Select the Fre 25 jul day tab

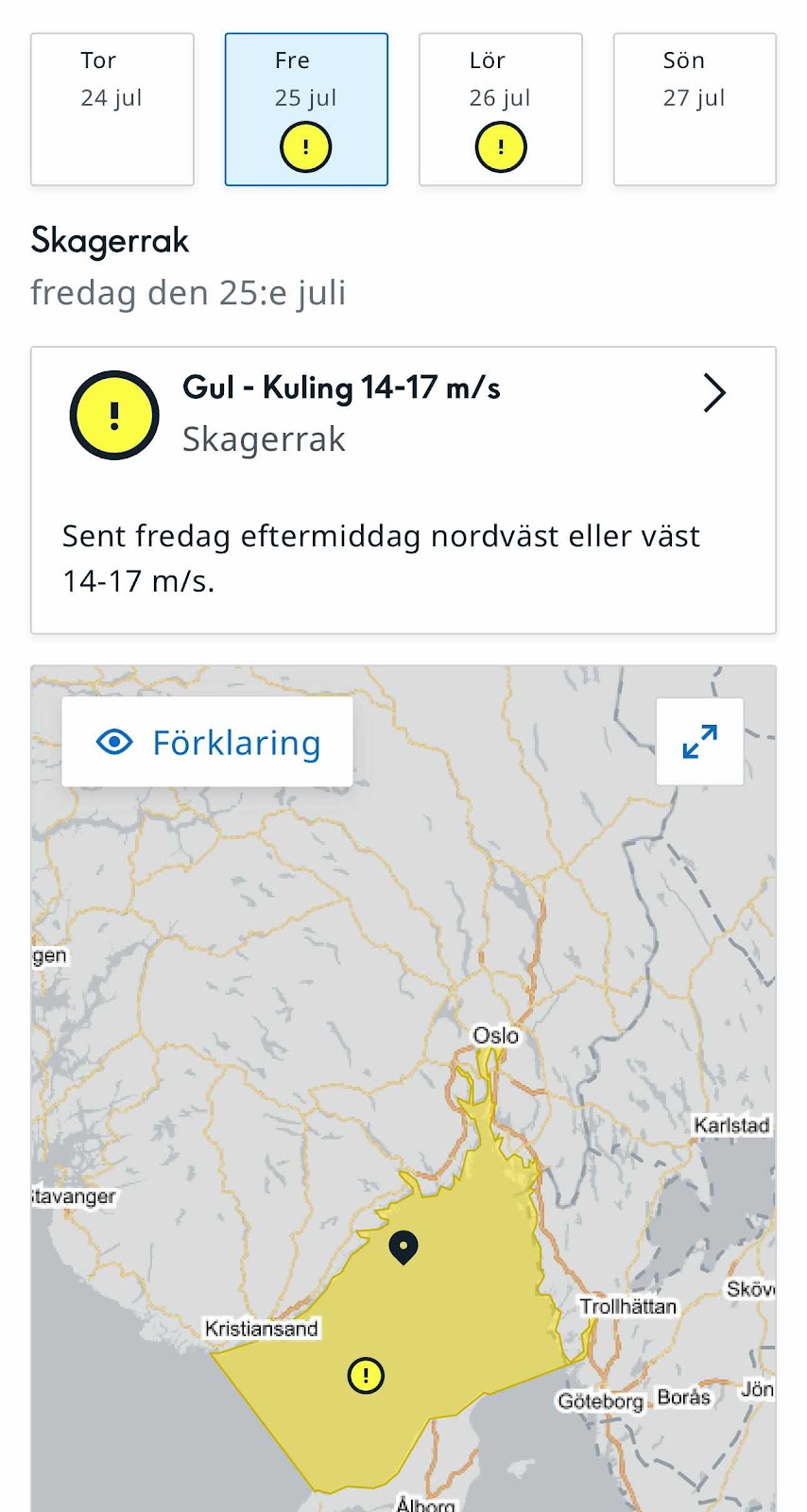(306, 110)
